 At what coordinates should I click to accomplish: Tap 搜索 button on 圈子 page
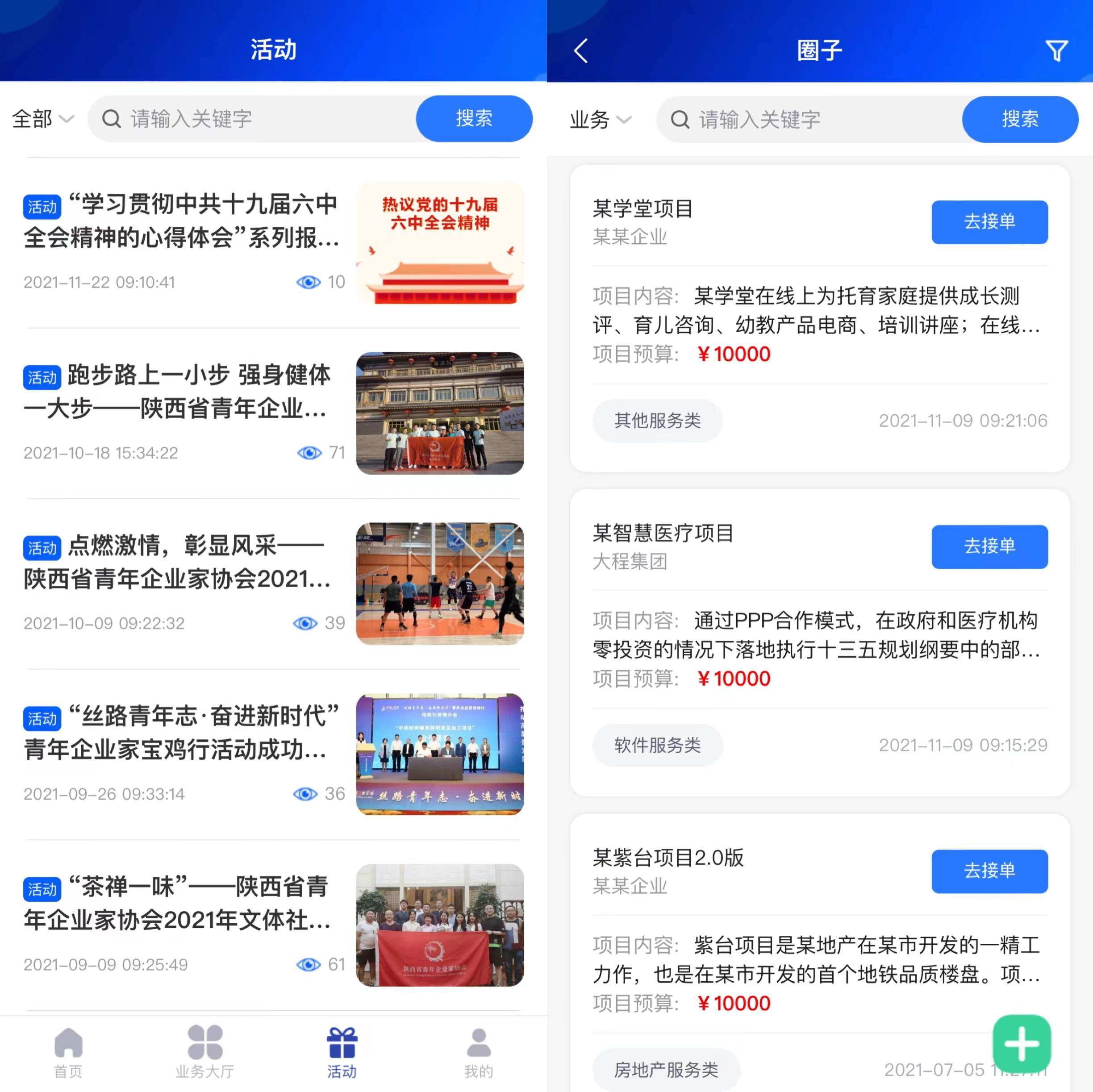(x=1019, y=119)
